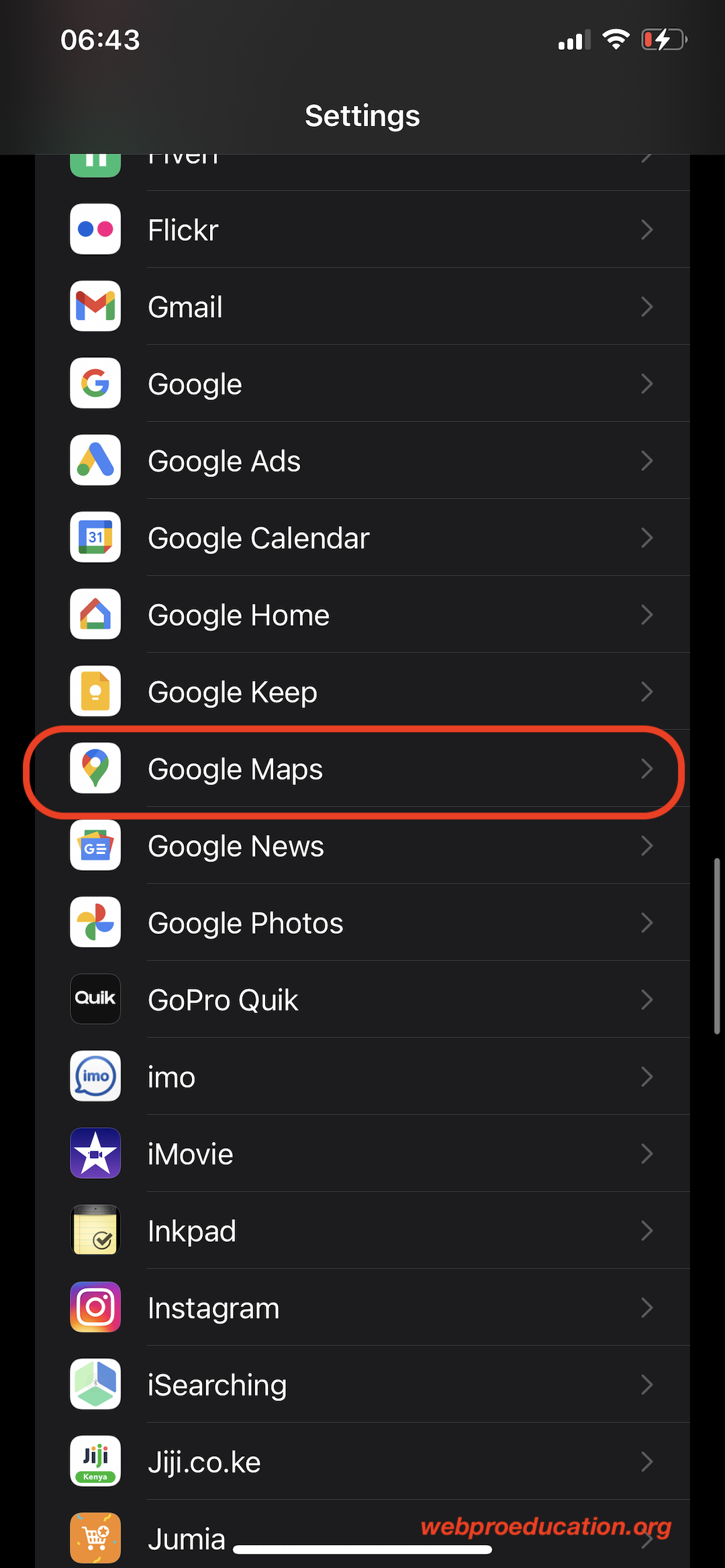Open iMovie settings

coord(362,1154)
